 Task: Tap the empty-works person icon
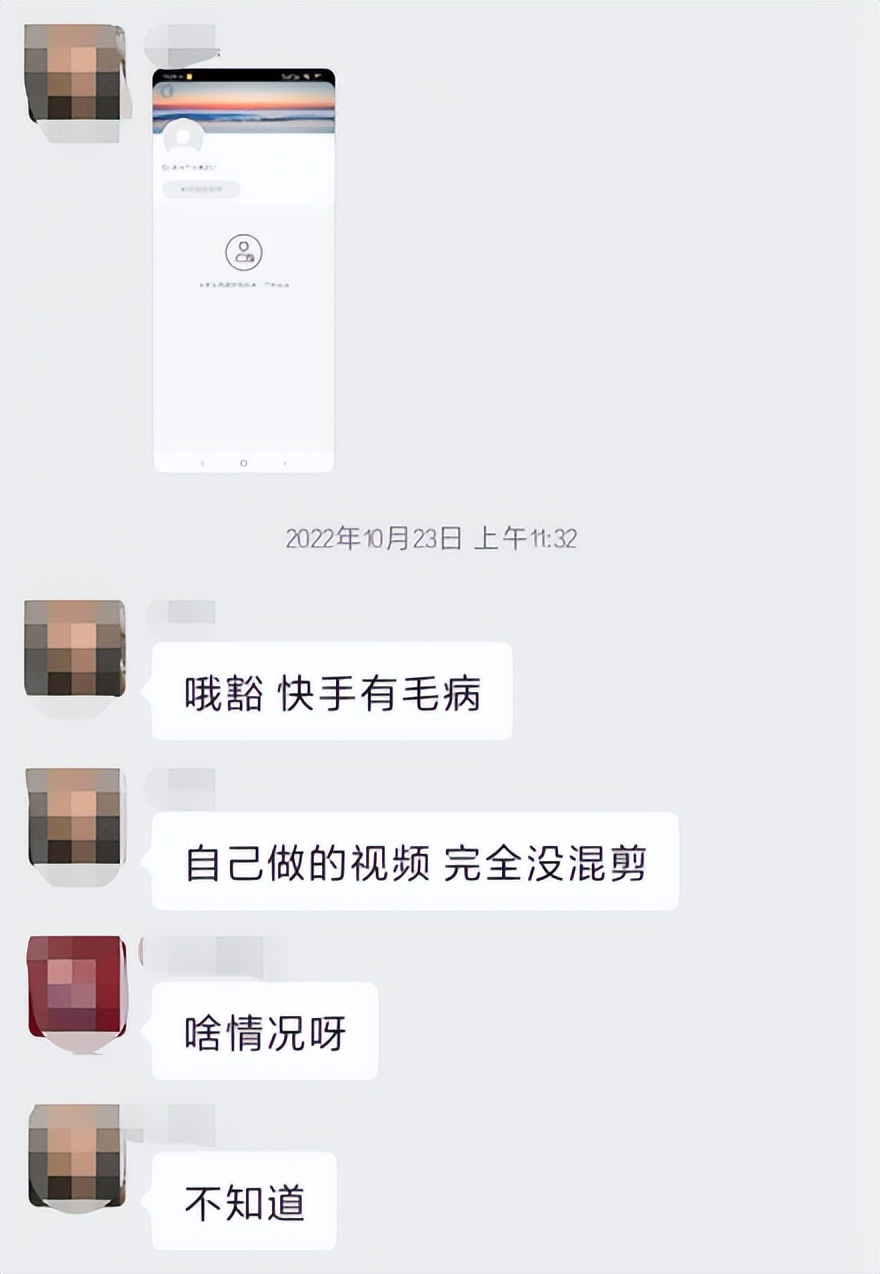point(243,252)
